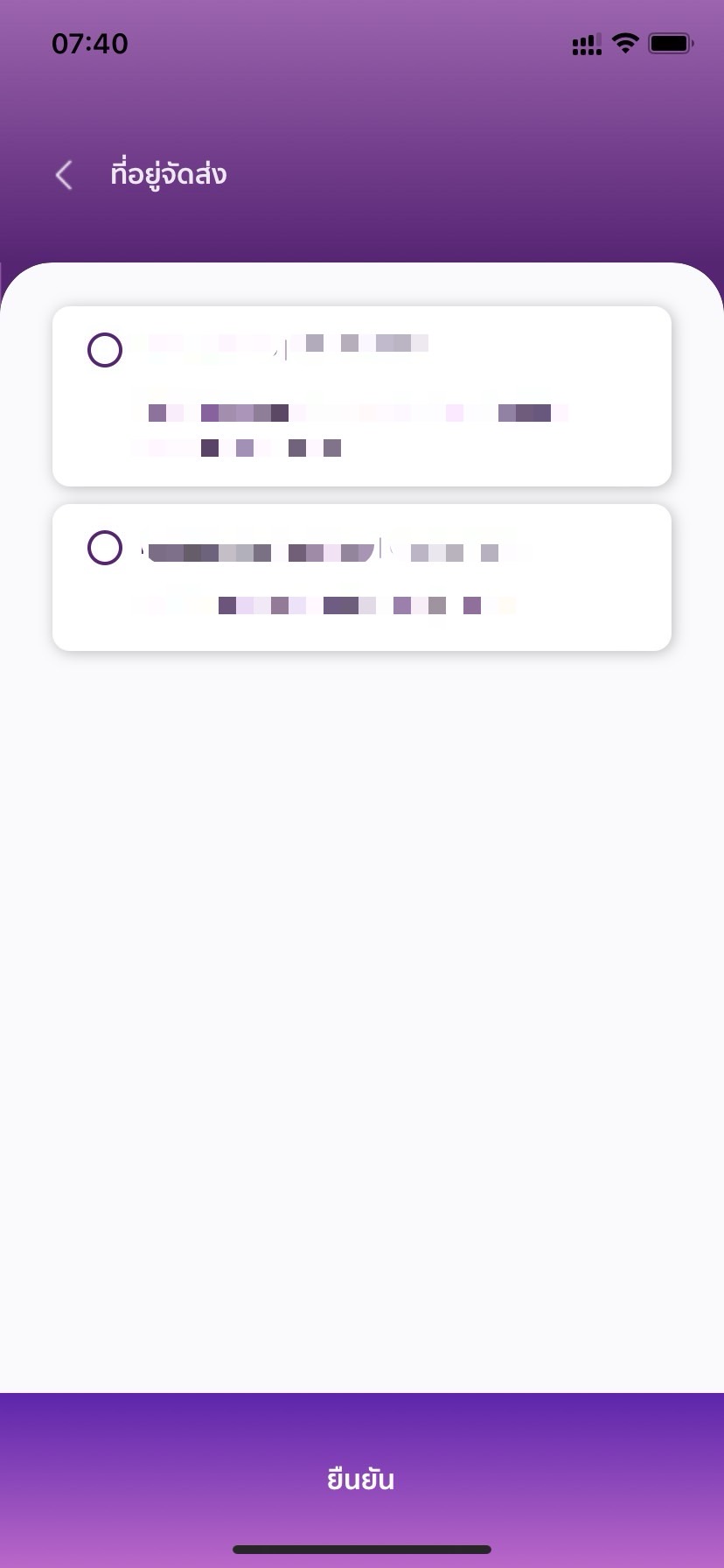Tap the ยืนยัน confirm button
724x1568 pixels.
[x=362, y=1479]
